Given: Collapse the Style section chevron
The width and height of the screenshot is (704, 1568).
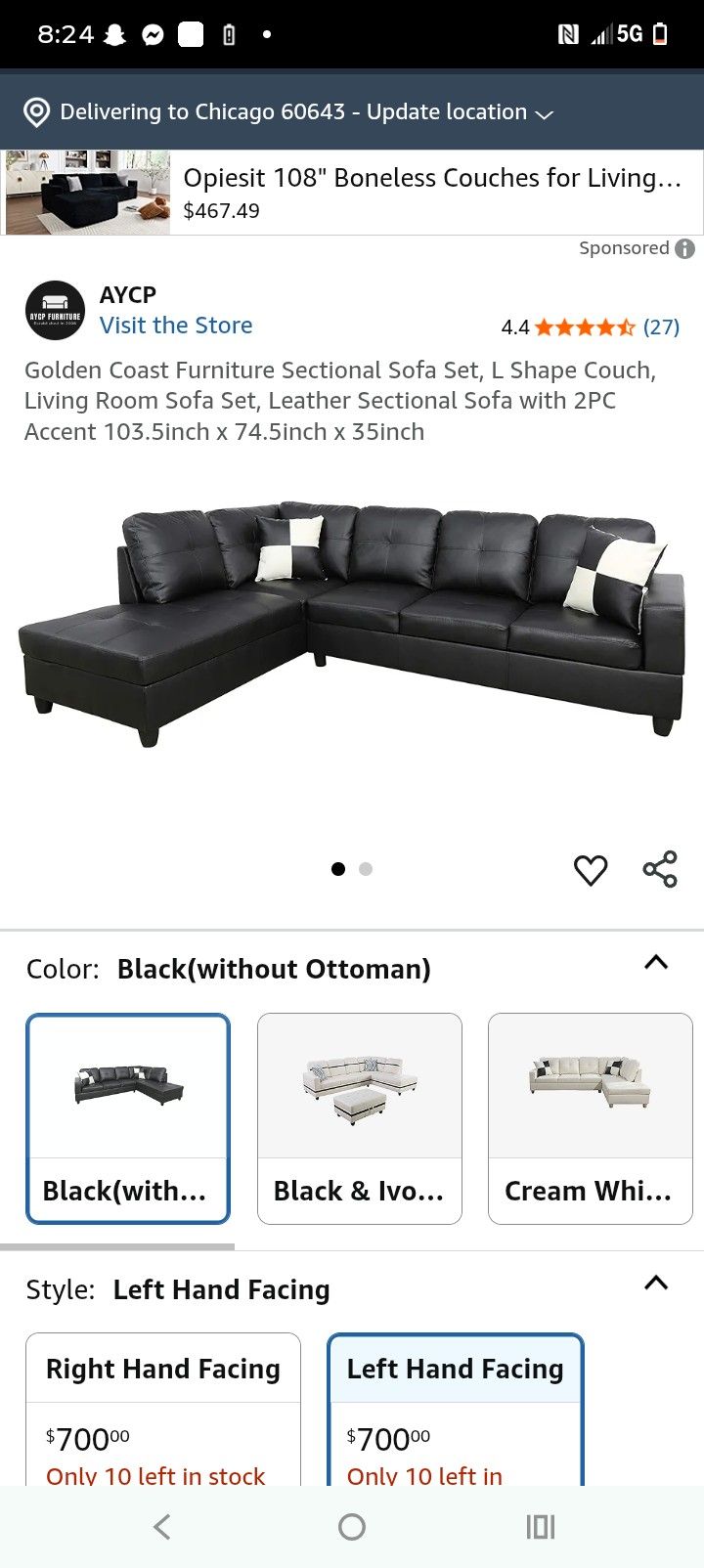Looking at the screenshot, I should point(655,1284).
